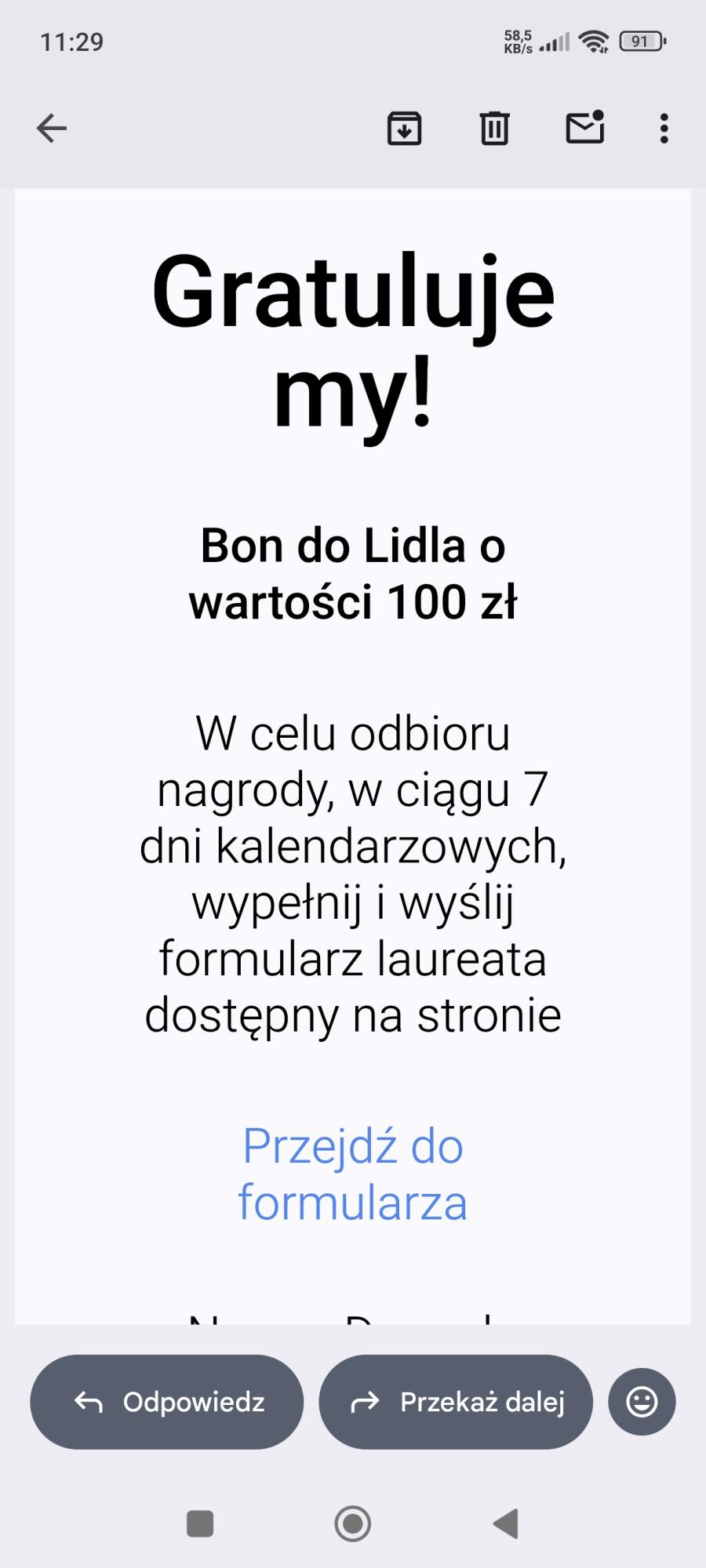Forward email with 'Przekaż dalej'

[x=456, y=1401]
